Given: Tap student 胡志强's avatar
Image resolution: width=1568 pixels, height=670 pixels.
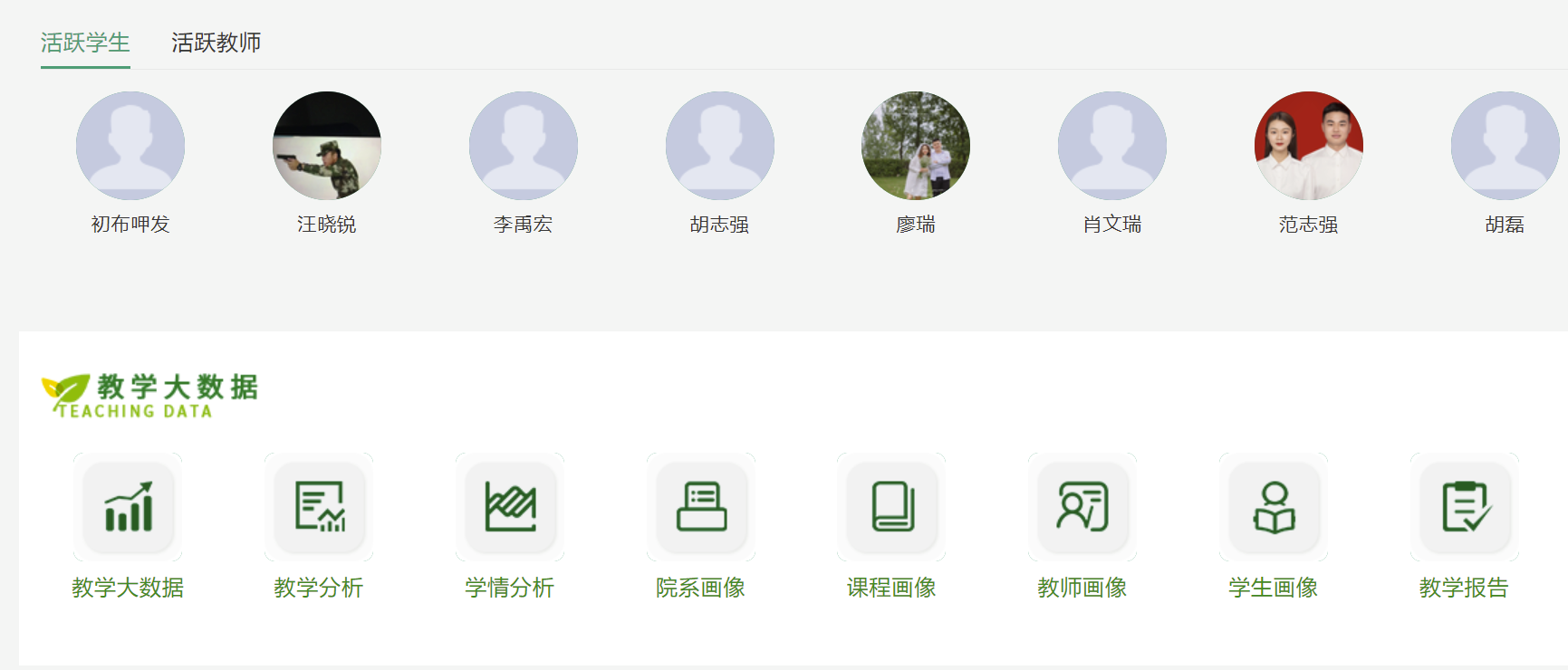Looking at the screenshot, I should click(720, 146).
